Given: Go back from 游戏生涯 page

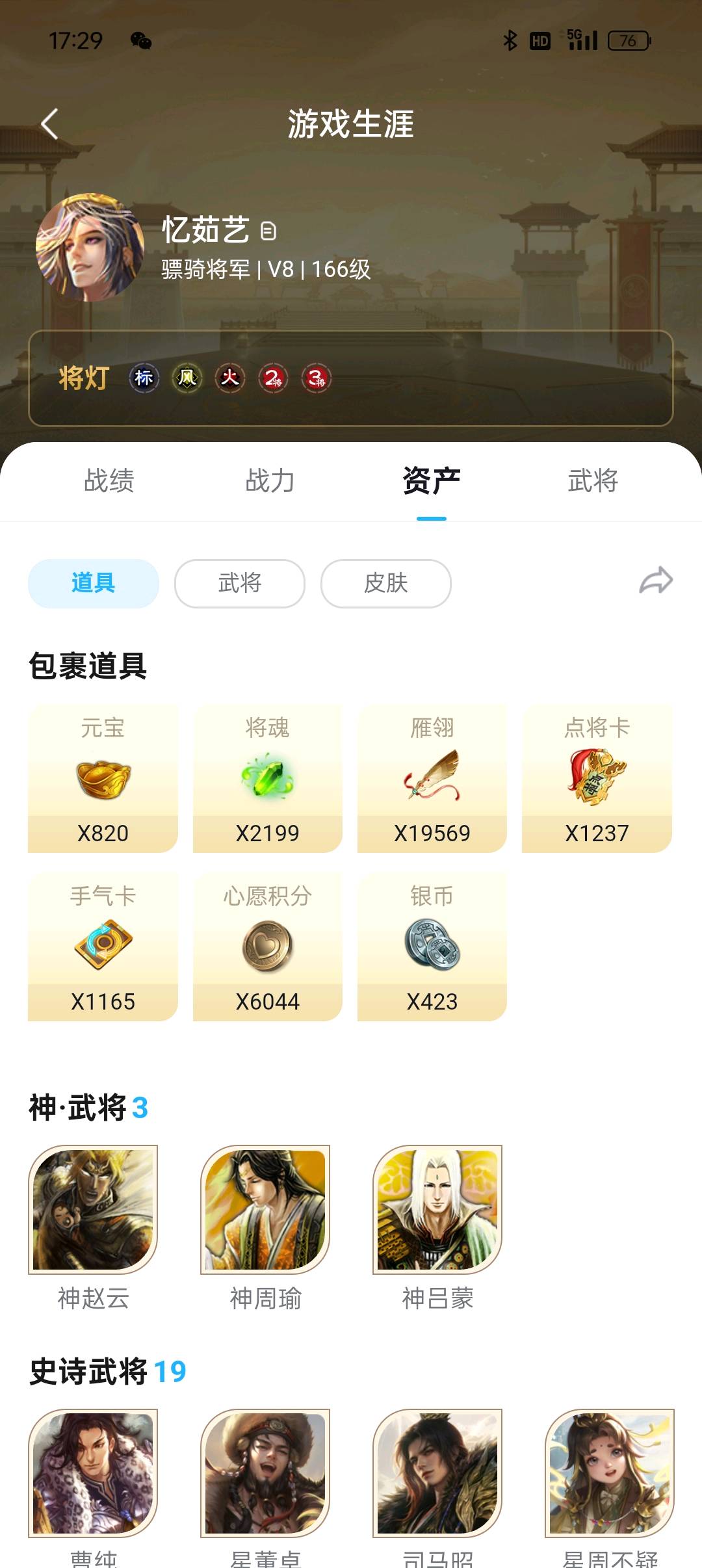Looking at the screenshot, I should tap(50, 124).
